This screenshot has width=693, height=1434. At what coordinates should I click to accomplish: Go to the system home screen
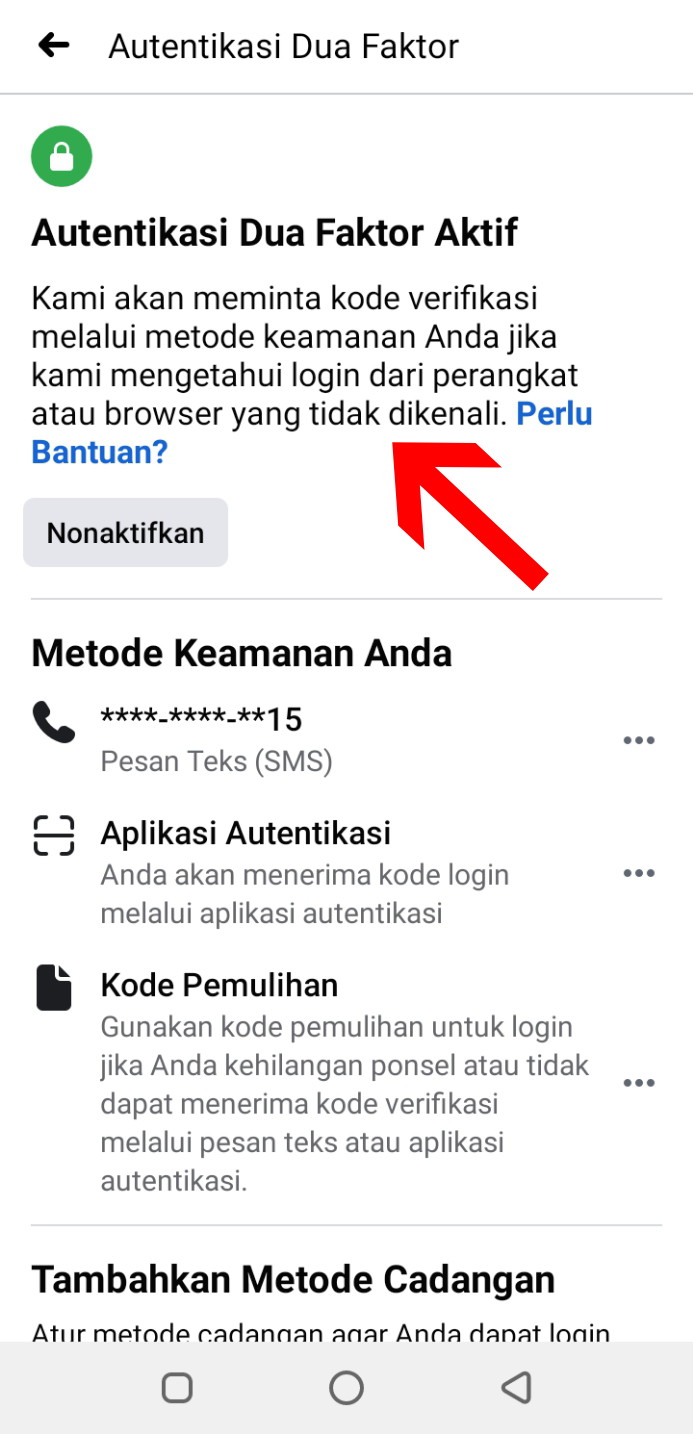click(346, 1388)
